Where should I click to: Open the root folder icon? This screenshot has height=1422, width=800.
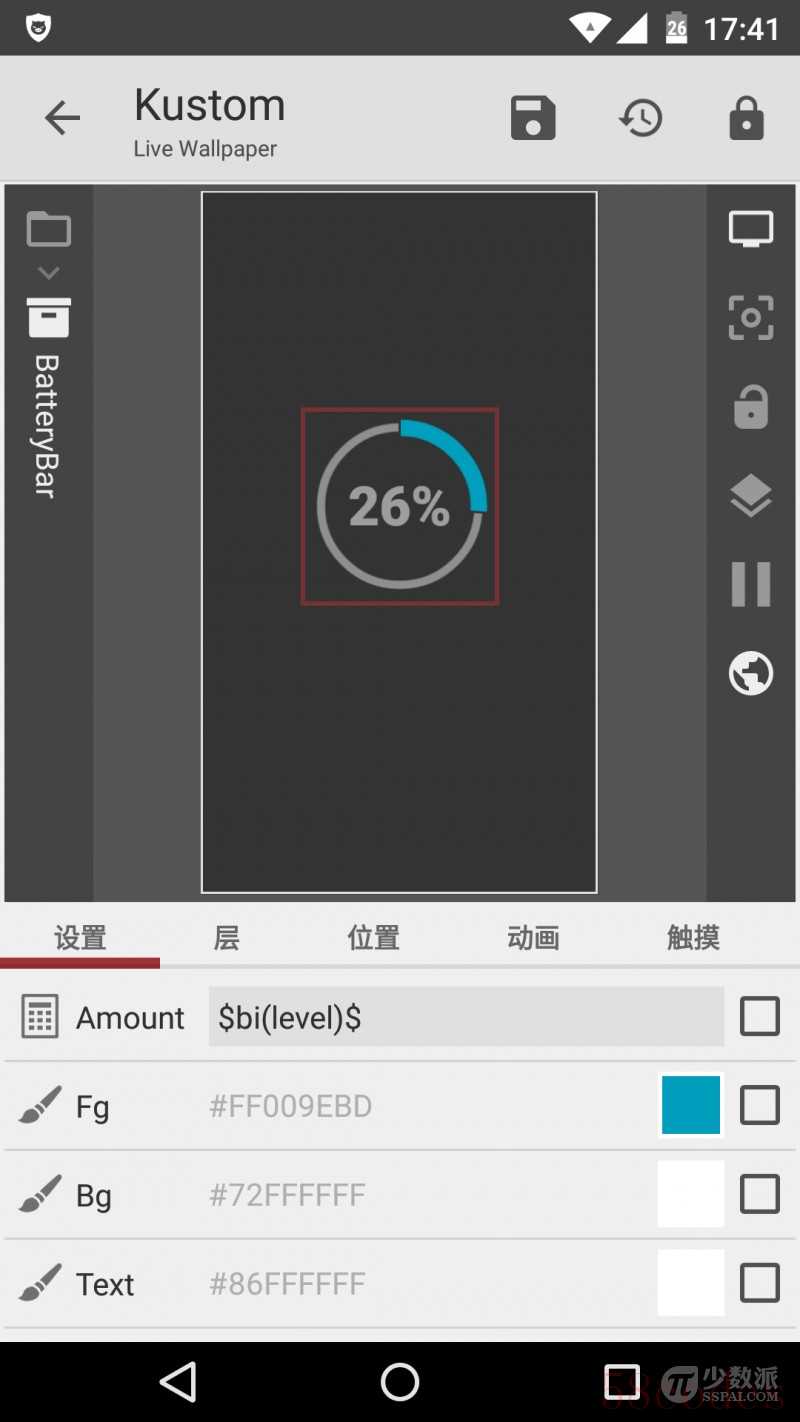point(48,230)
